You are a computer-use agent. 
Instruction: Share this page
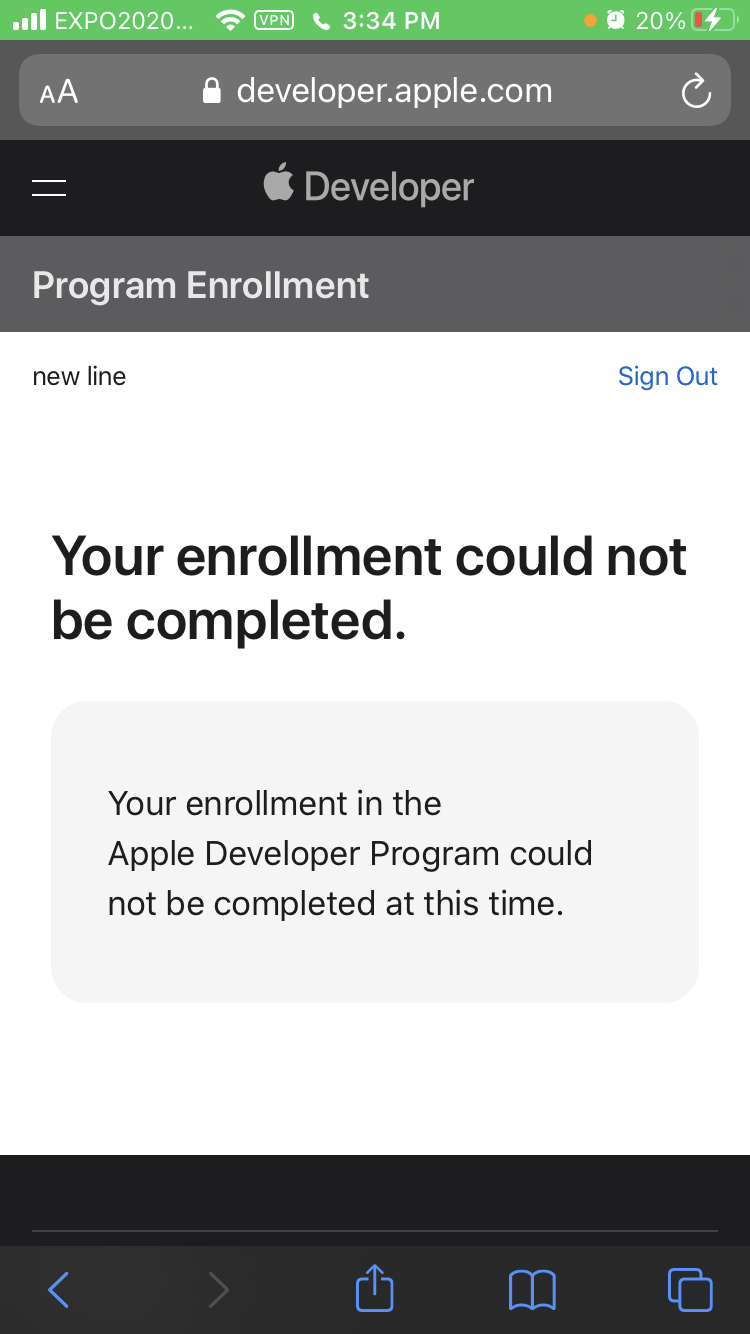pos(375,1288)
